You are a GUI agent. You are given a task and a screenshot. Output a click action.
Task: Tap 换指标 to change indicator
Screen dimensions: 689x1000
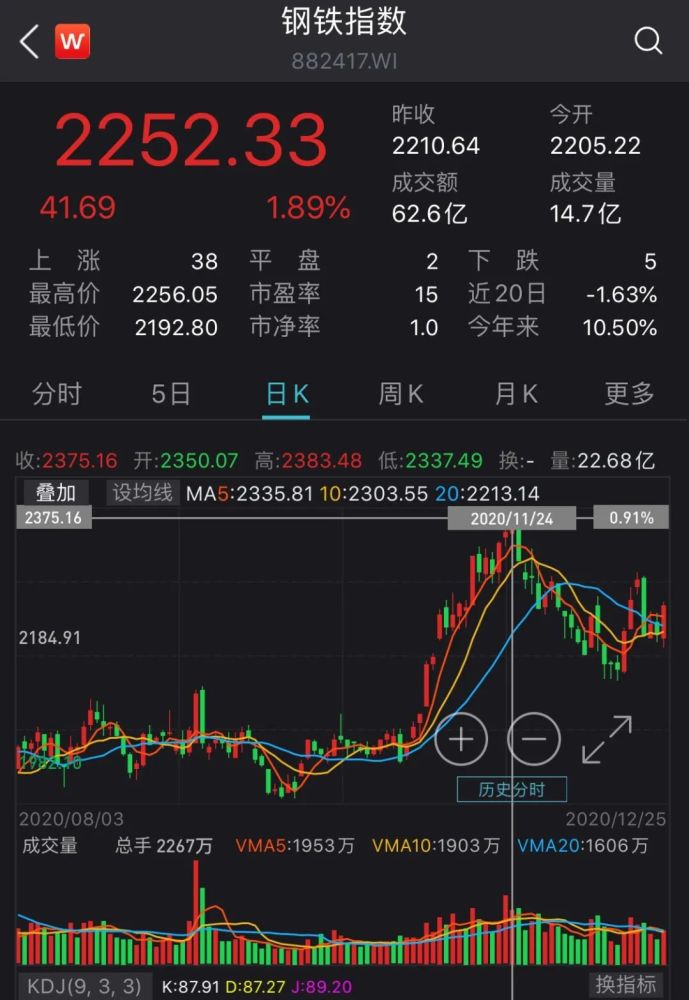626,984
